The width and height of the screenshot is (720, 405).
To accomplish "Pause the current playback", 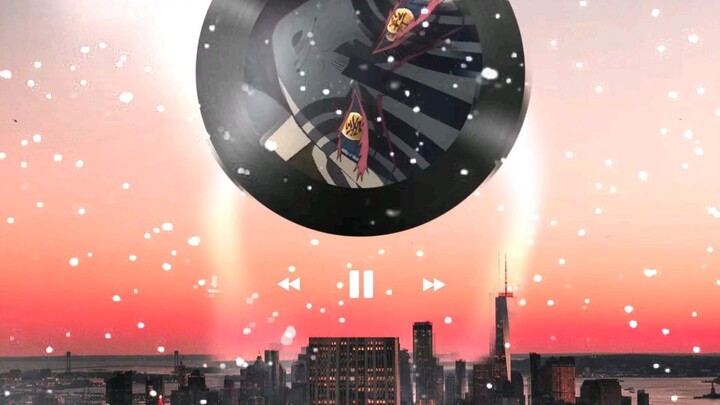I will 360,284.
